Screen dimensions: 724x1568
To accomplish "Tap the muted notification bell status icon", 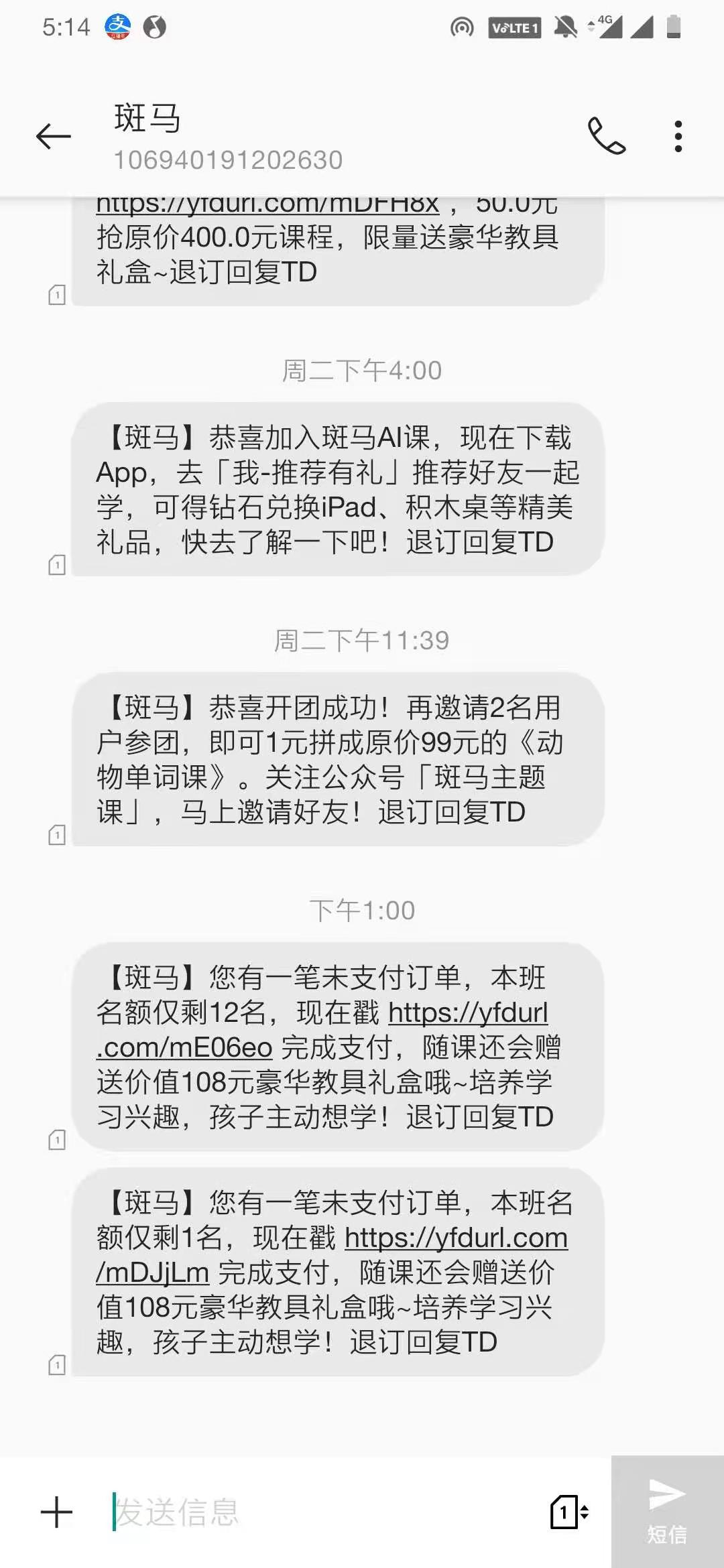I will coord(565,28).
